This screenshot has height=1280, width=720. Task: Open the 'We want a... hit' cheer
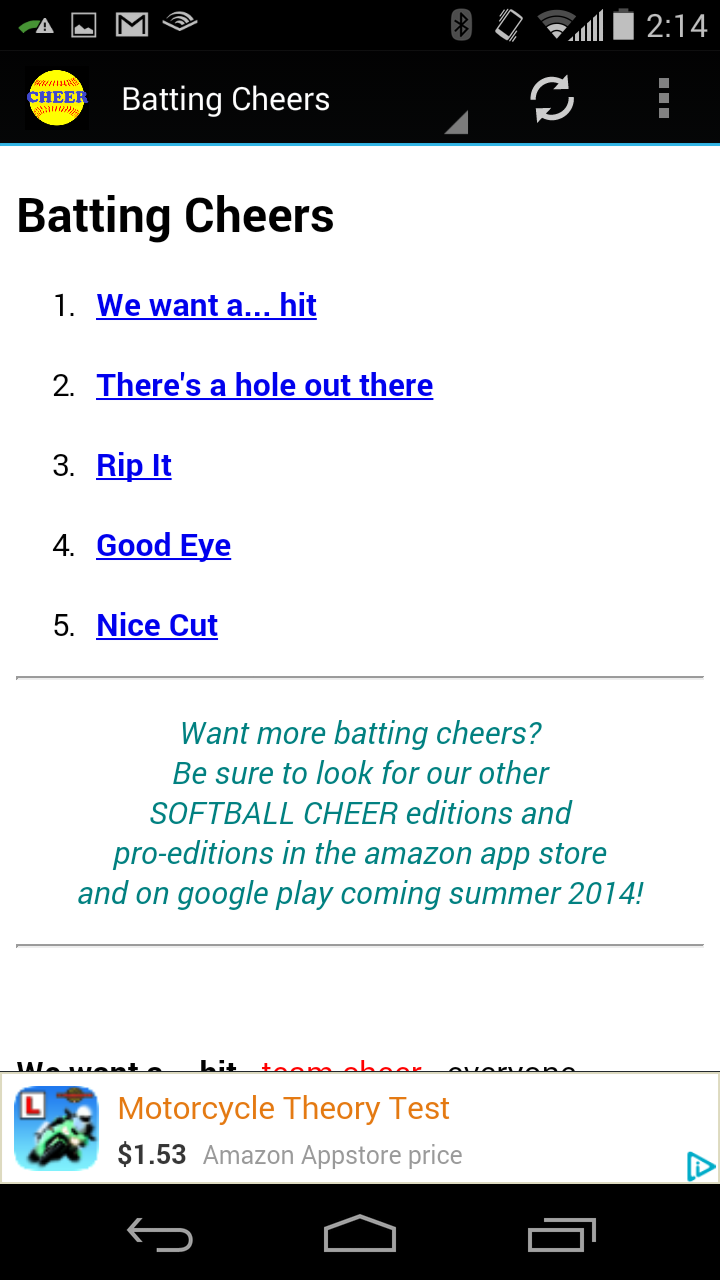pos(206,305)
